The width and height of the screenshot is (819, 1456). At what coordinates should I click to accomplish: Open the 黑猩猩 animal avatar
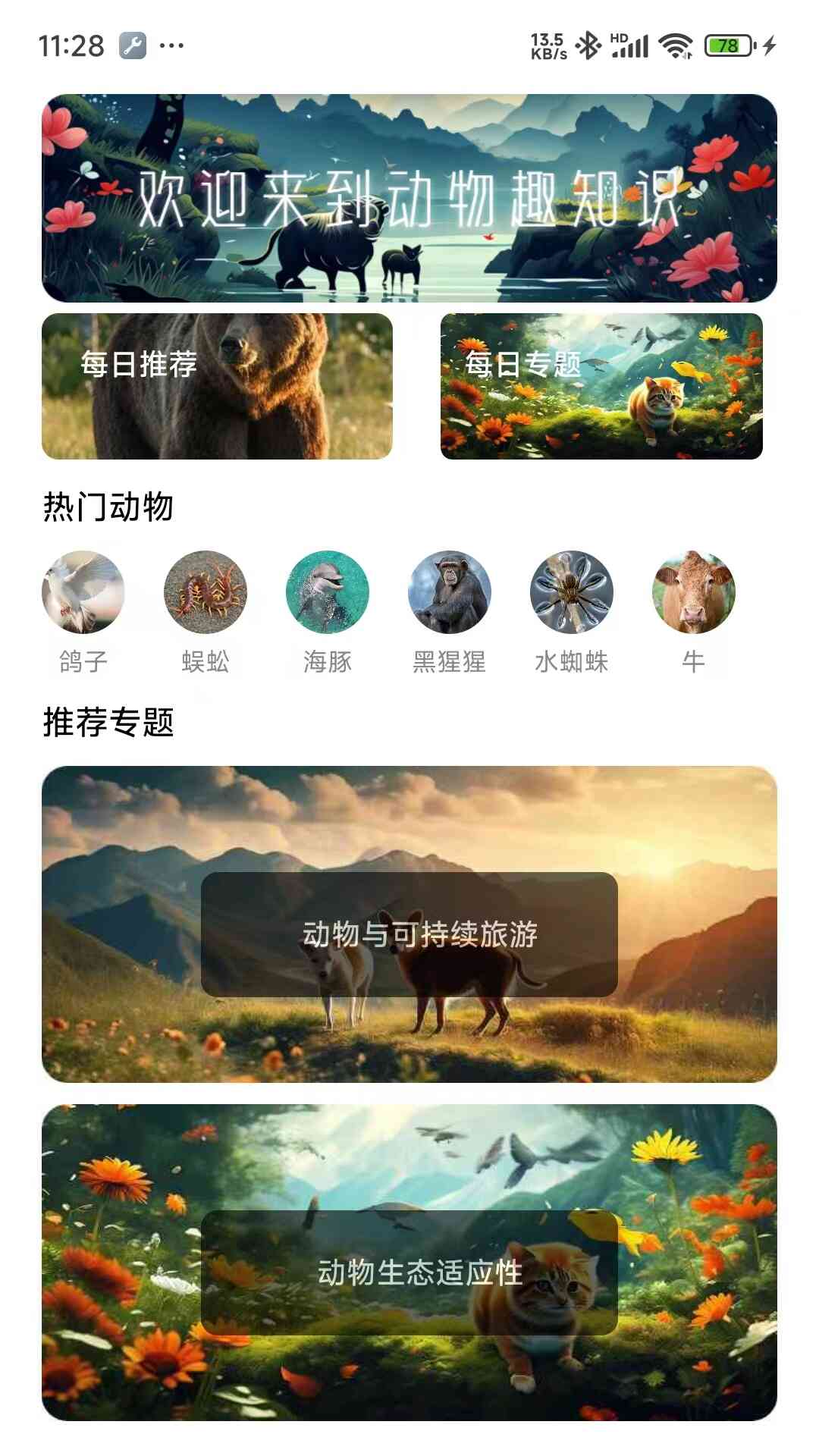[450, 594]
